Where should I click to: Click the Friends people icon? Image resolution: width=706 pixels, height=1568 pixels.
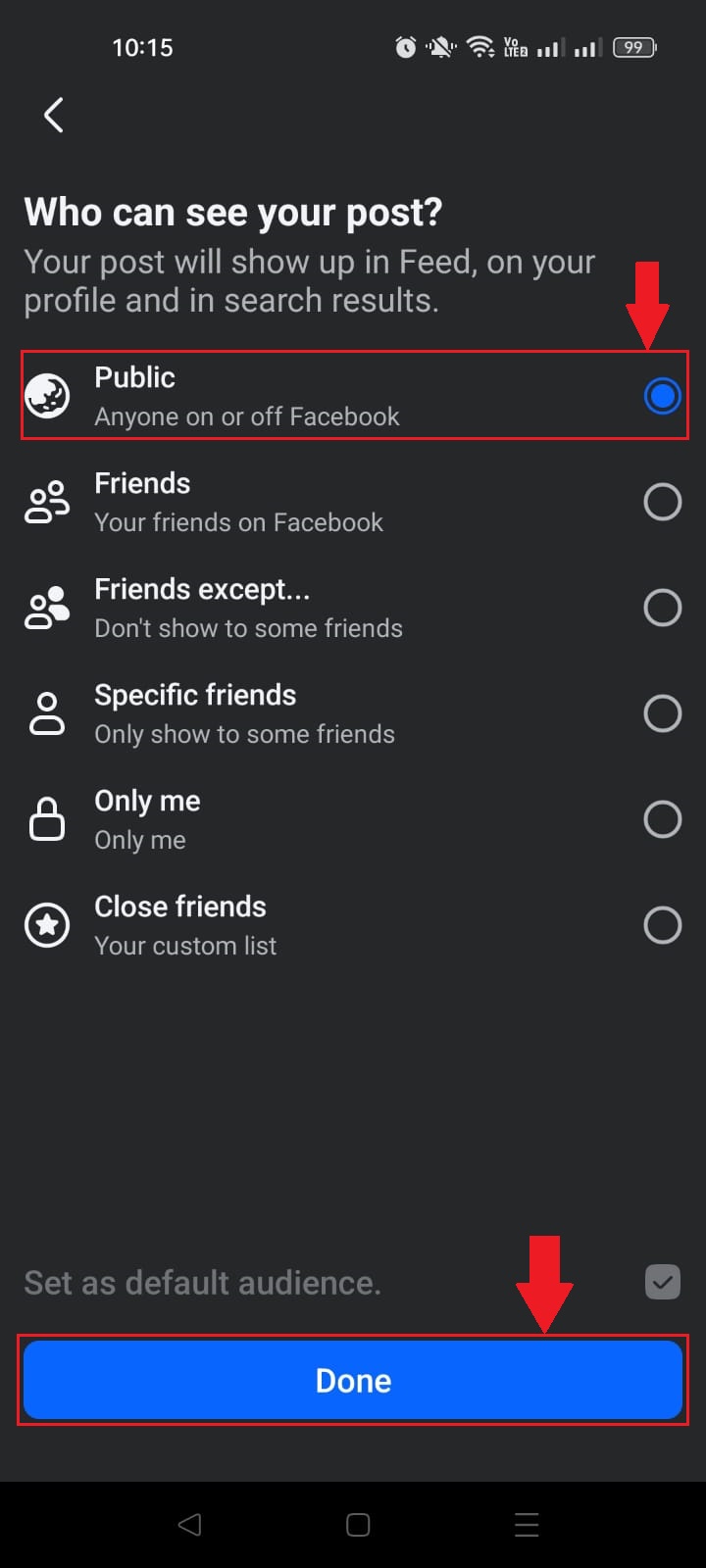click(47, 502)
